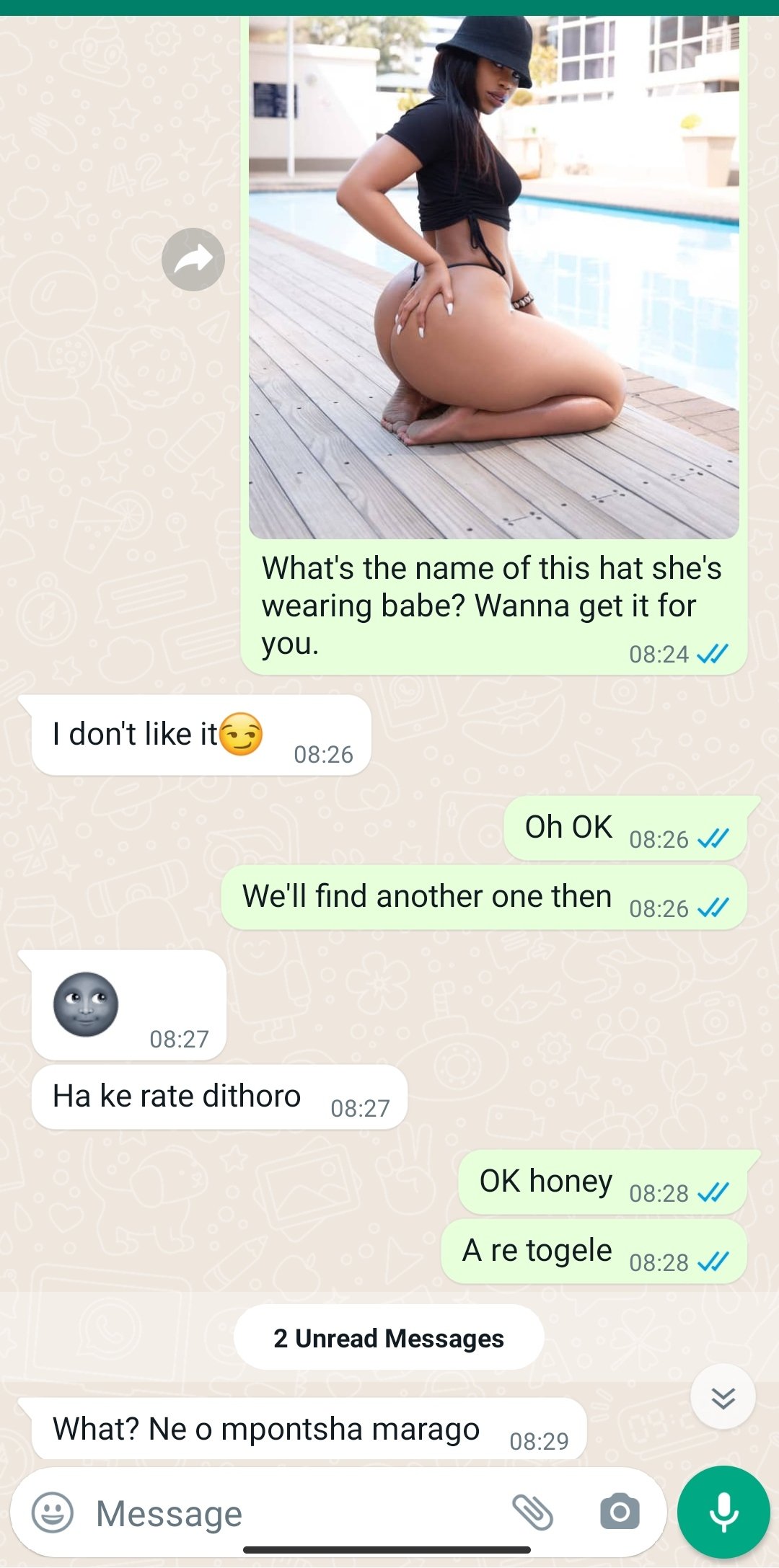Forward the sent photo message
The image size is (779, 1568).
pos(193,260)
